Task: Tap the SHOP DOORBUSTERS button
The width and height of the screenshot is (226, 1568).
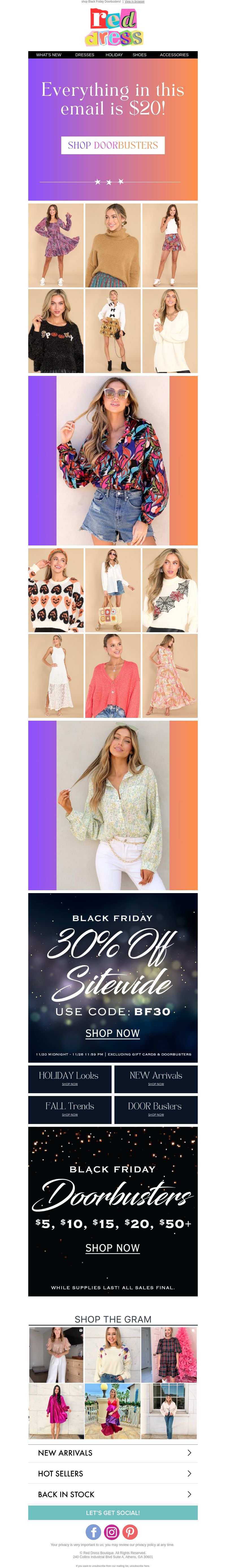Action: coord(113,146)
